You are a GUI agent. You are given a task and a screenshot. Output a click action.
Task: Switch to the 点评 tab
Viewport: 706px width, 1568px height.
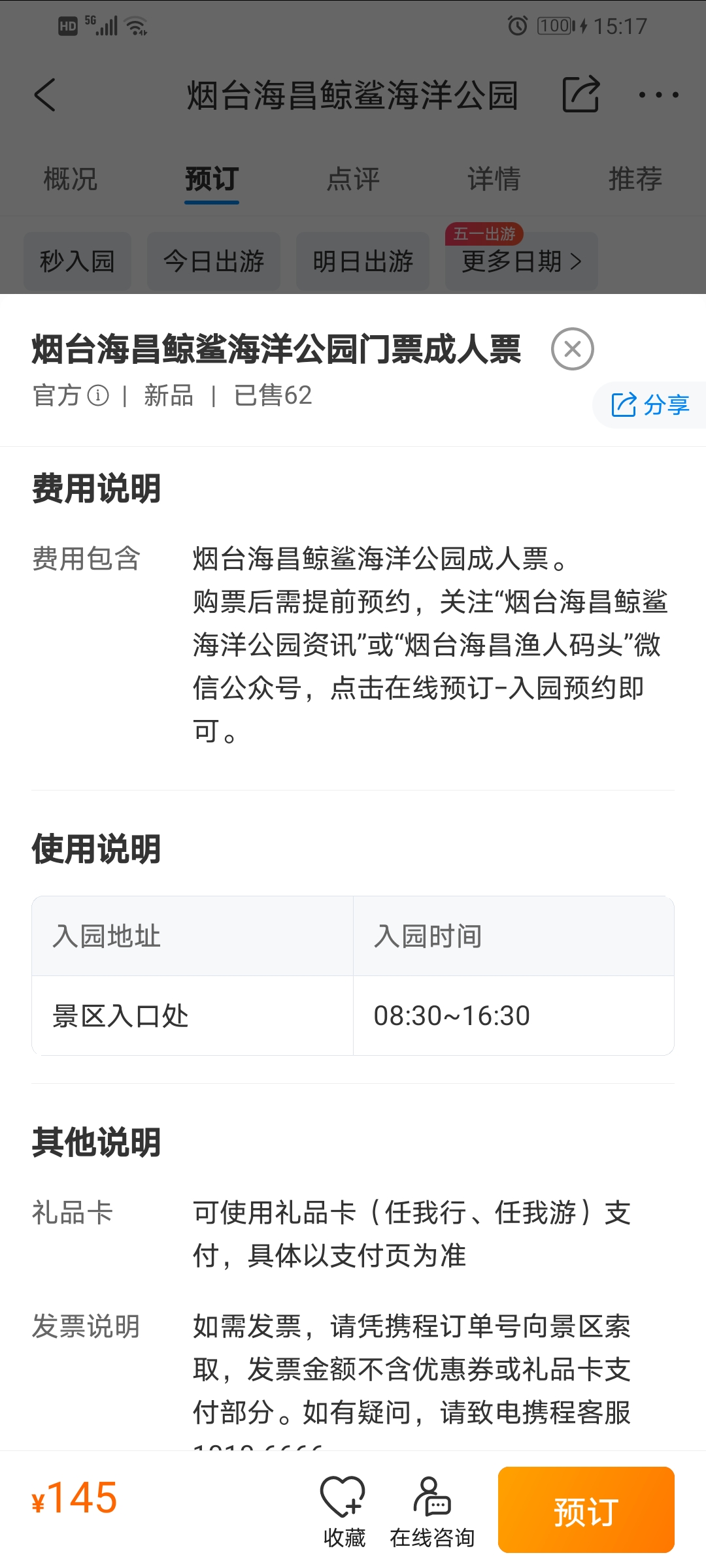point(353,179)
